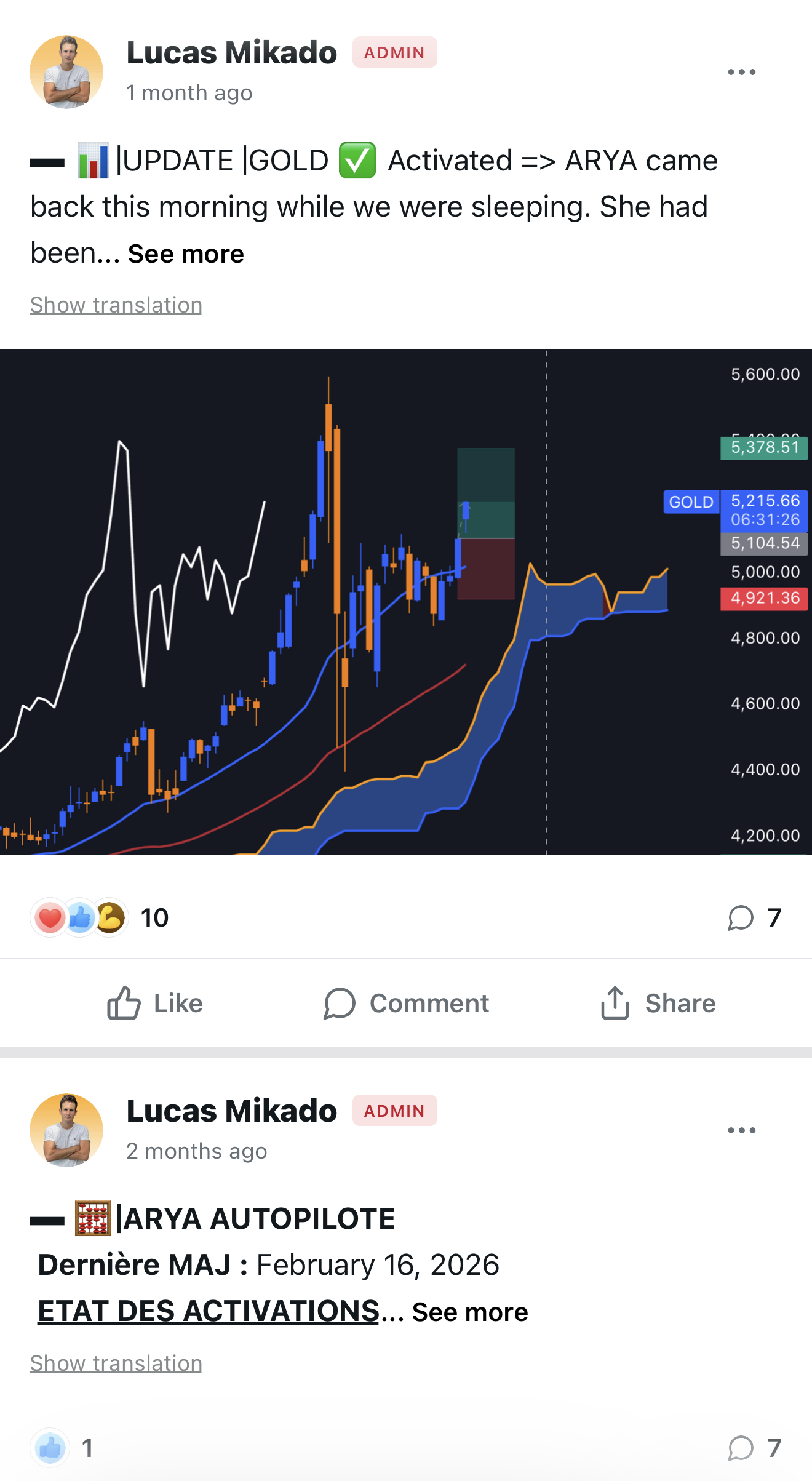
Task: Open the gold chart image
Action: [x=406, y=601]
